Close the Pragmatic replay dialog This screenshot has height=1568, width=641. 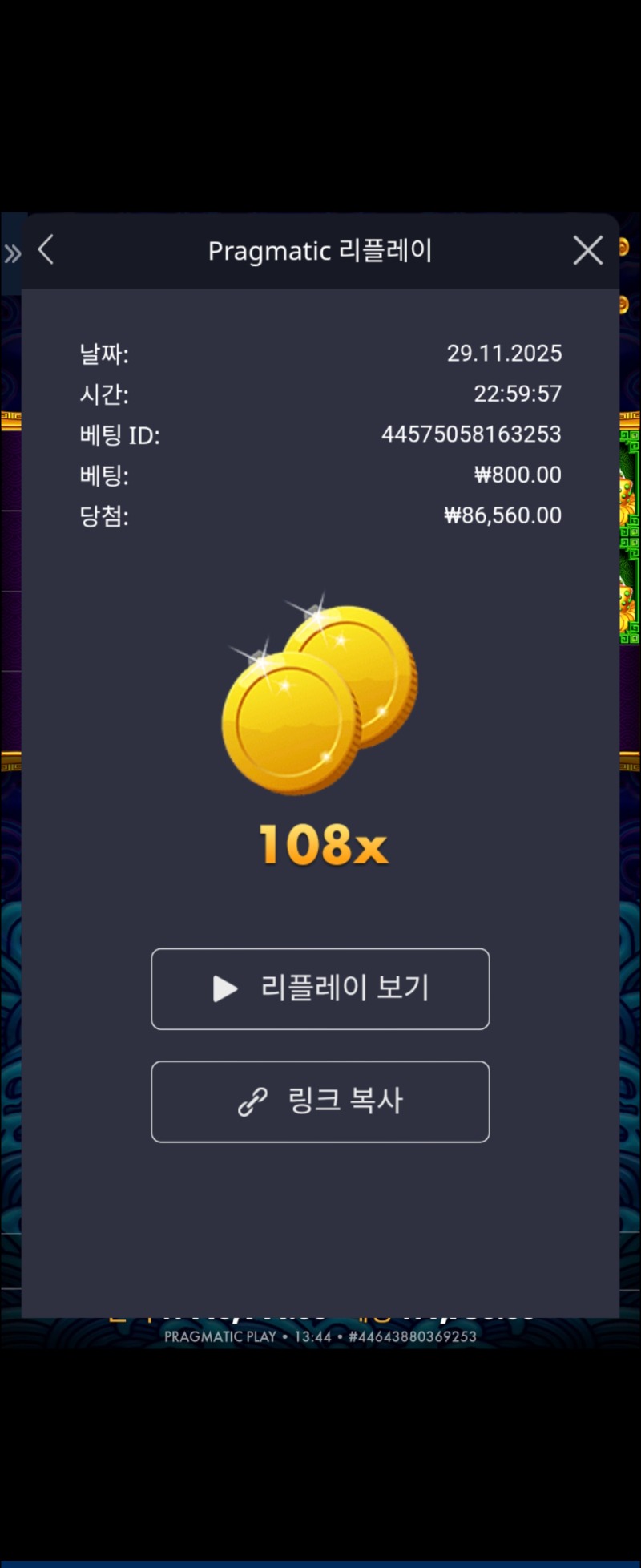point(587,251)
